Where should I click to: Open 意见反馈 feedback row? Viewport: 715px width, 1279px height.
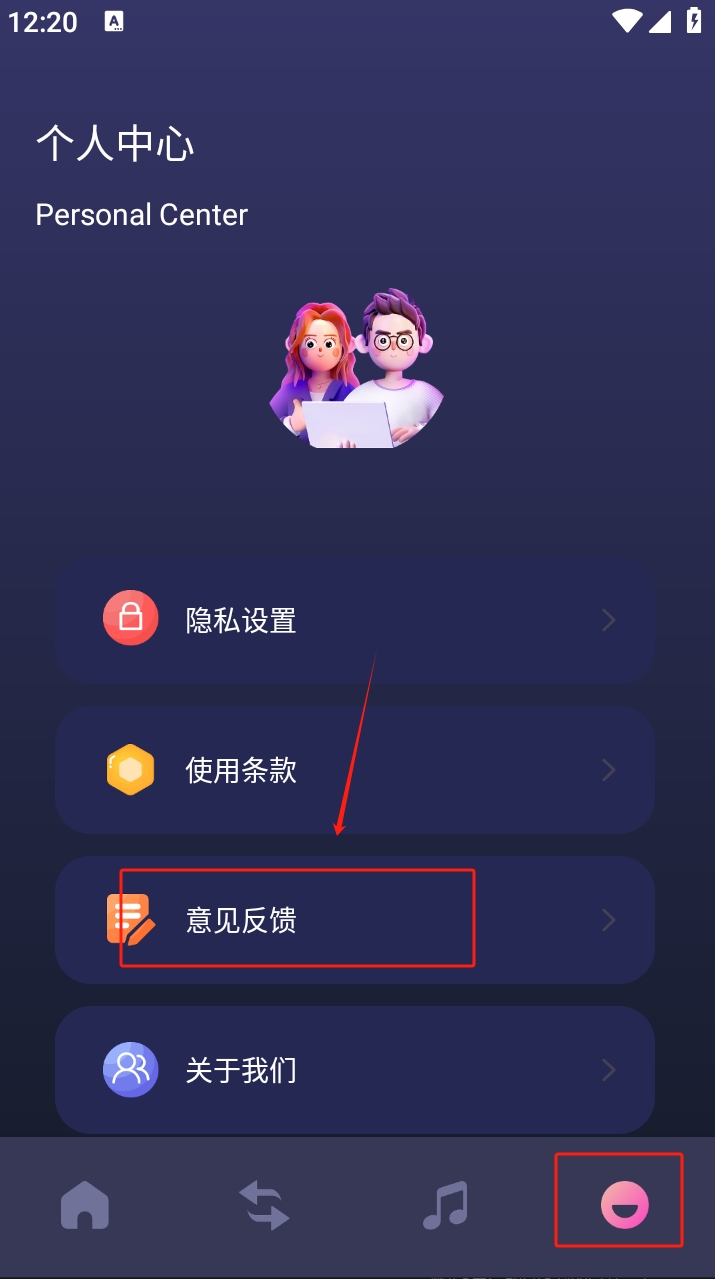click(355, 920)
